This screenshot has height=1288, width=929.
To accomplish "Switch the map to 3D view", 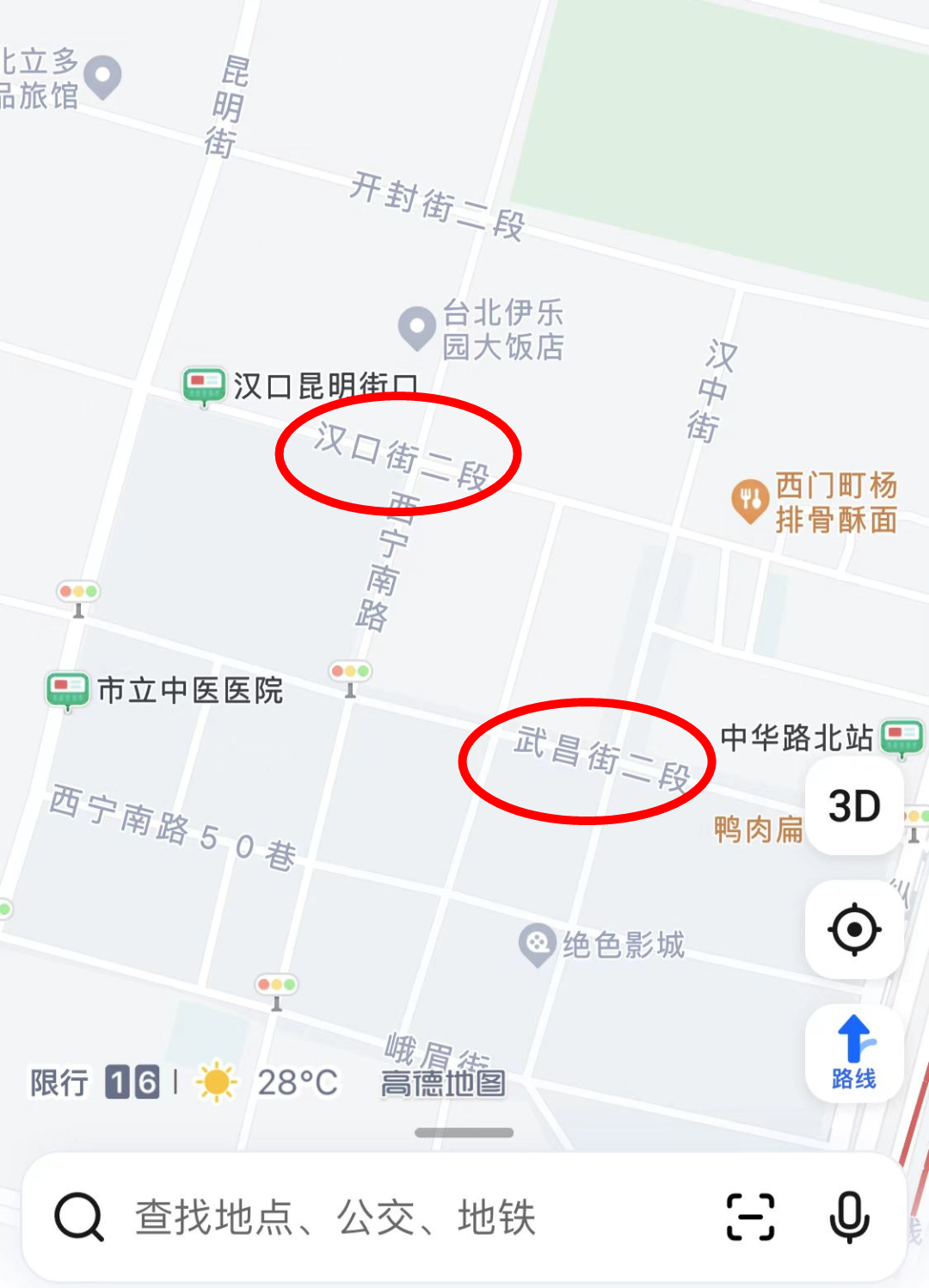I will coord(854,806).
